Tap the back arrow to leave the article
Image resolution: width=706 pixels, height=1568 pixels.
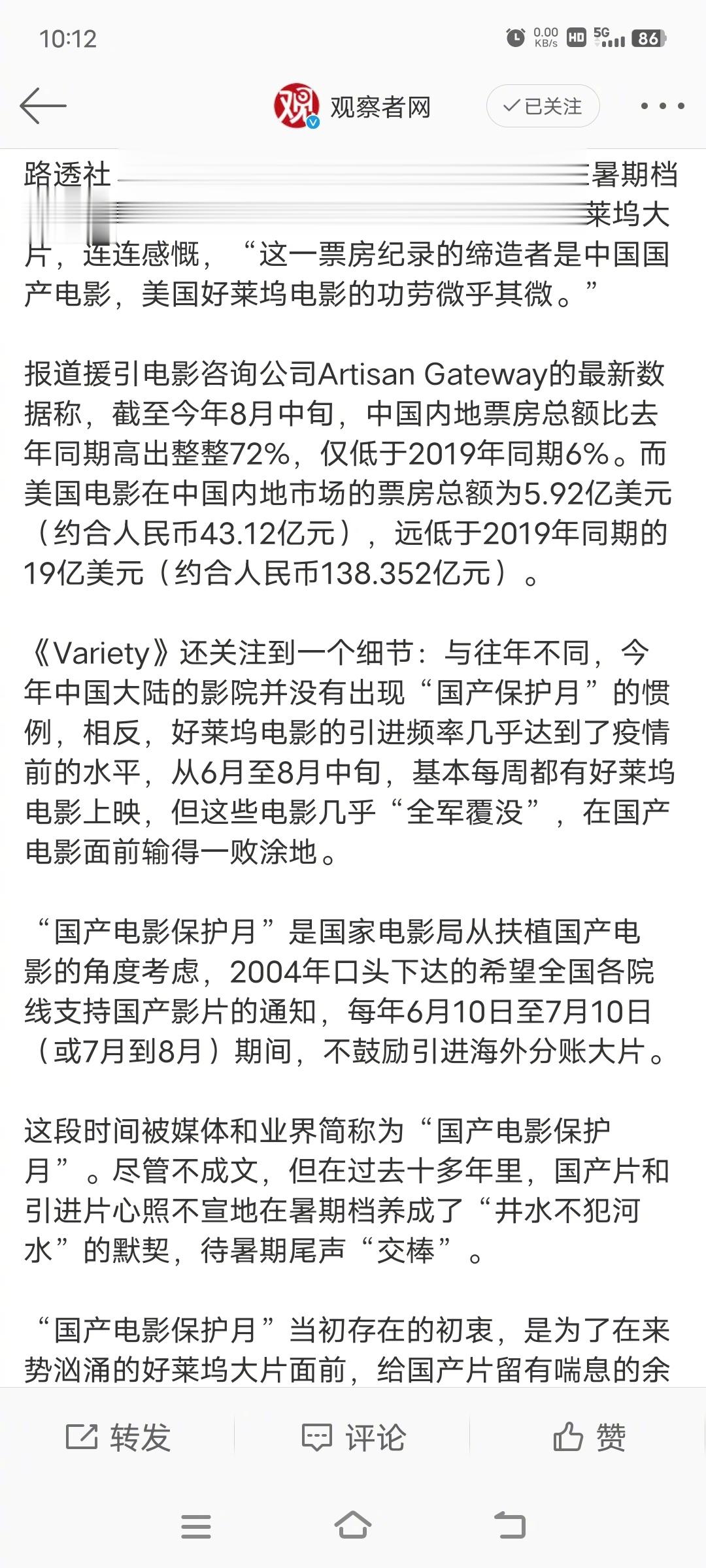(x=43, y=106)
